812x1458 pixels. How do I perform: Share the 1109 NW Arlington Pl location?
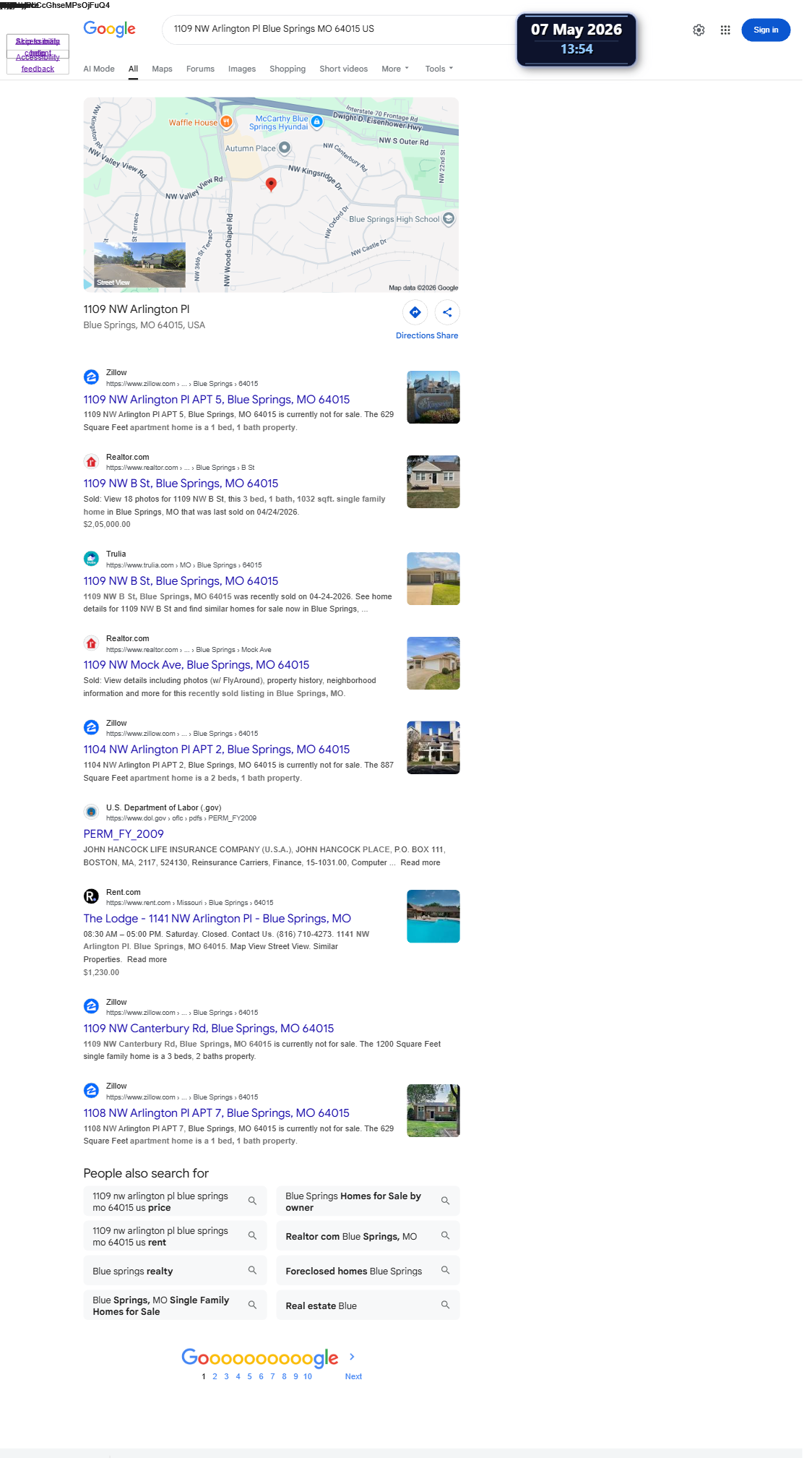447,312
